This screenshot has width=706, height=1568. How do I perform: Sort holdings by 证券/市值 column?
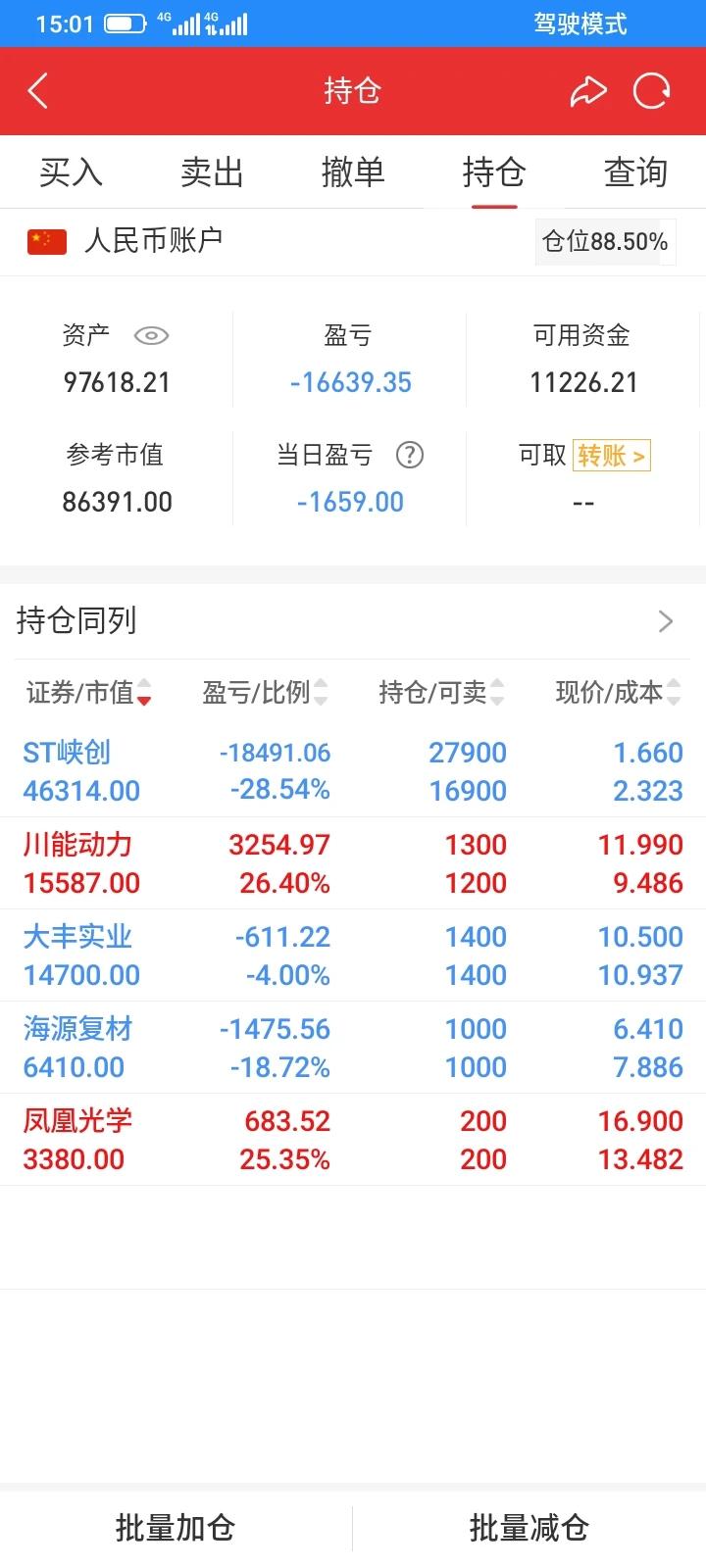(x=88, y=693)
